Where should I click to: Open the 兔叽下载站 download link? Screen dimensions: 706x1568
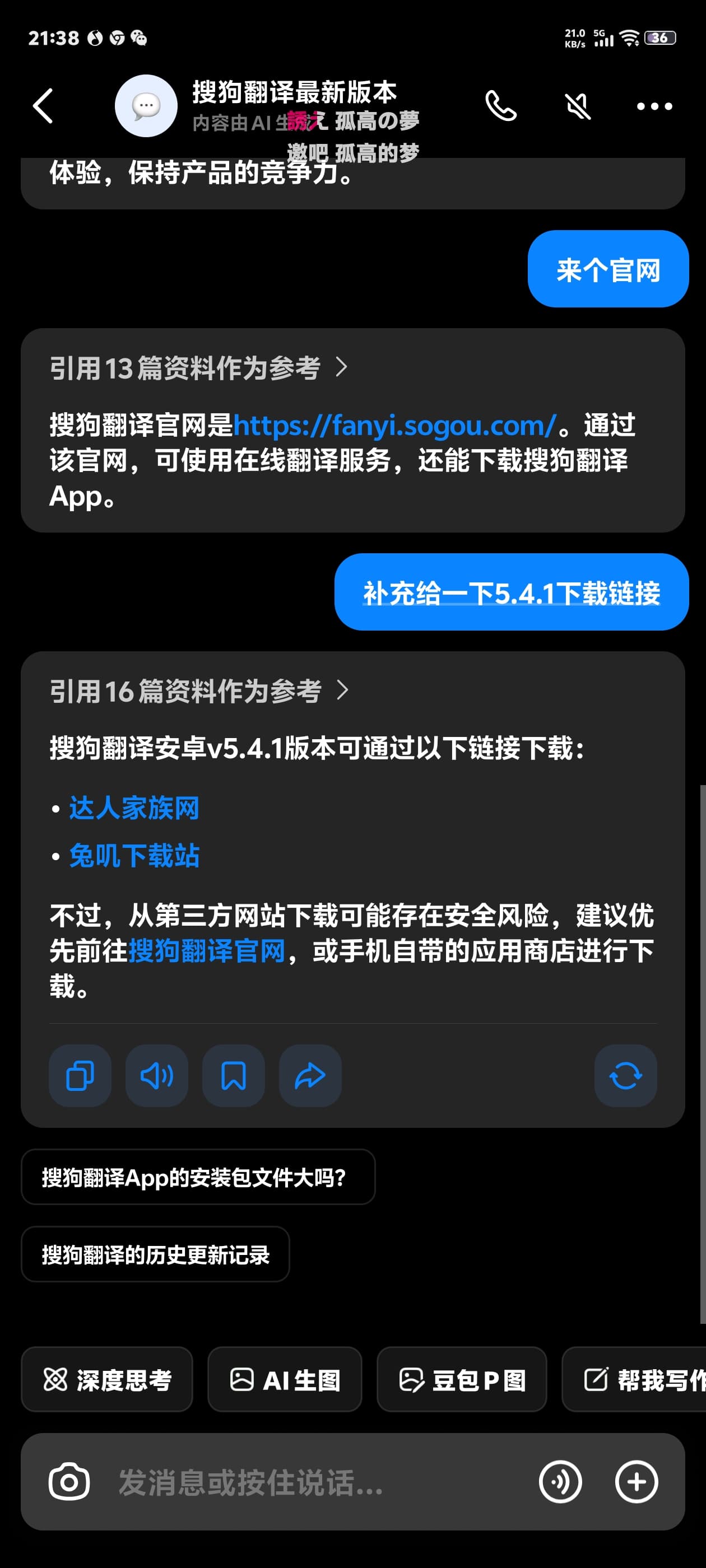[x=134, y=856]
